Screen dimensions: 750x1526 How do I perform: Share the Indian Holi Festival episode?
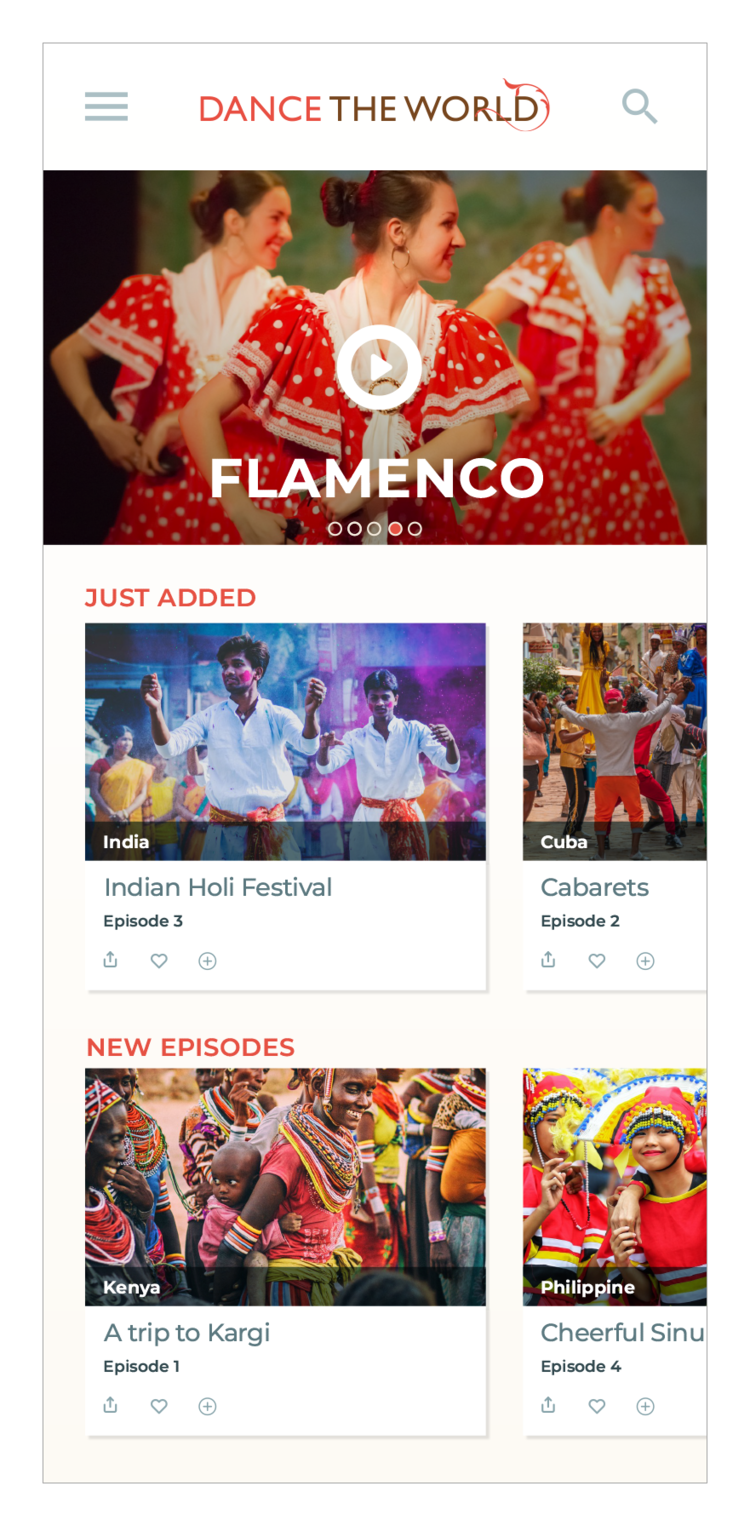pyautogui.click(x=110, y=960)
